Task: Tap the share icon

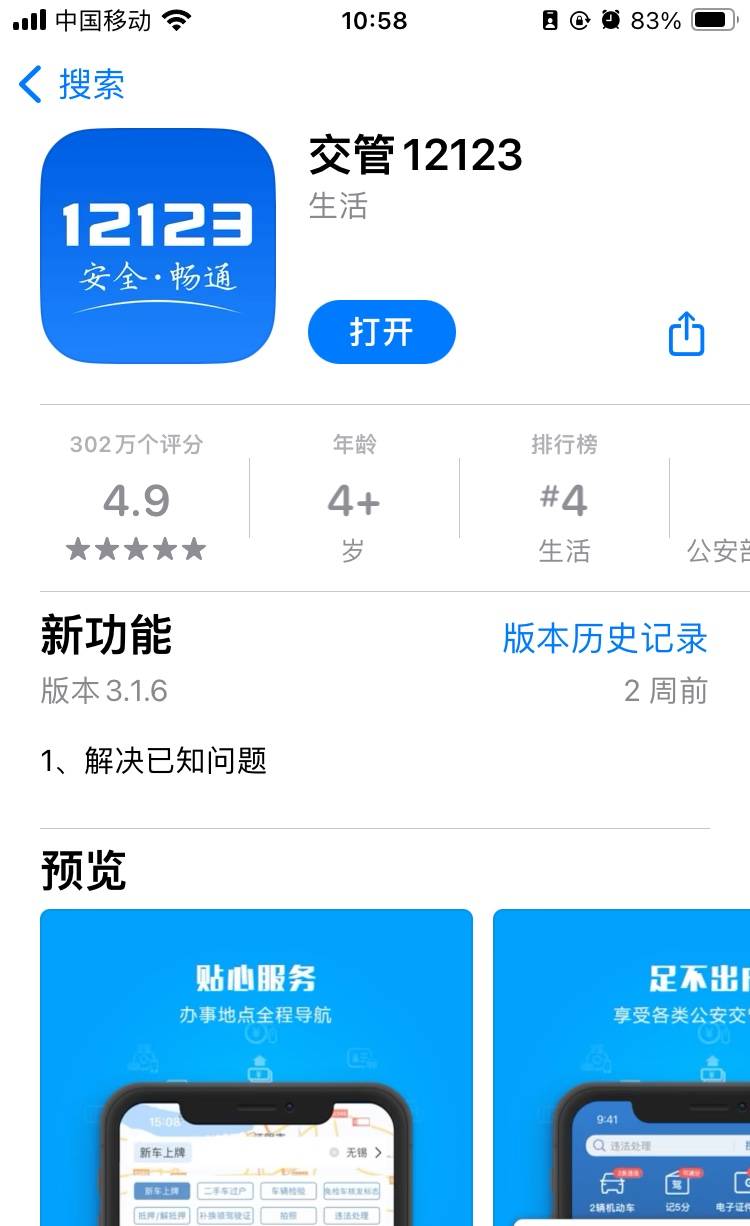Action: pyautogui.click(x=686, y=334)
